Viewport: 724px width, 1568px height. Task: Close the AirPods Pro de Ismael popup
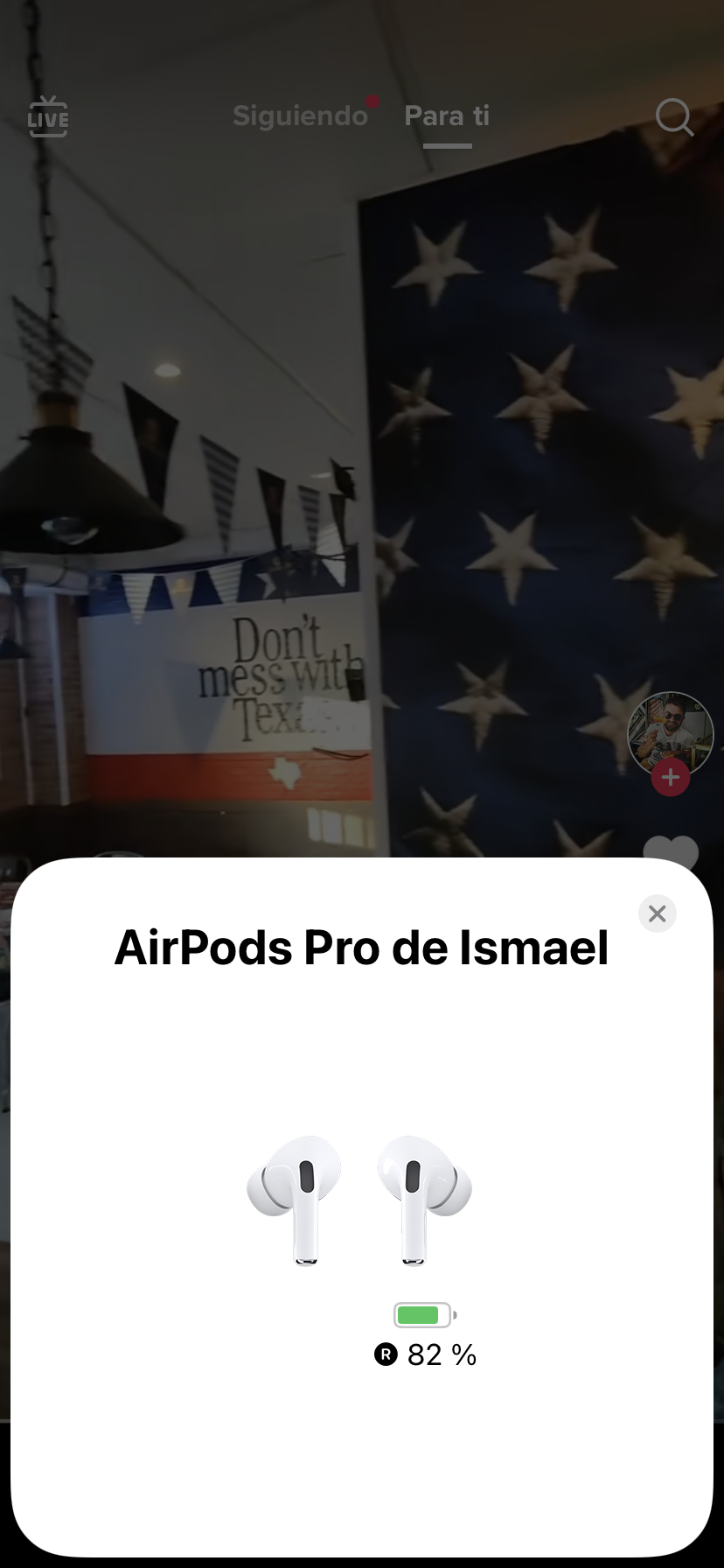pyautogui.click(x=657, y=913)
